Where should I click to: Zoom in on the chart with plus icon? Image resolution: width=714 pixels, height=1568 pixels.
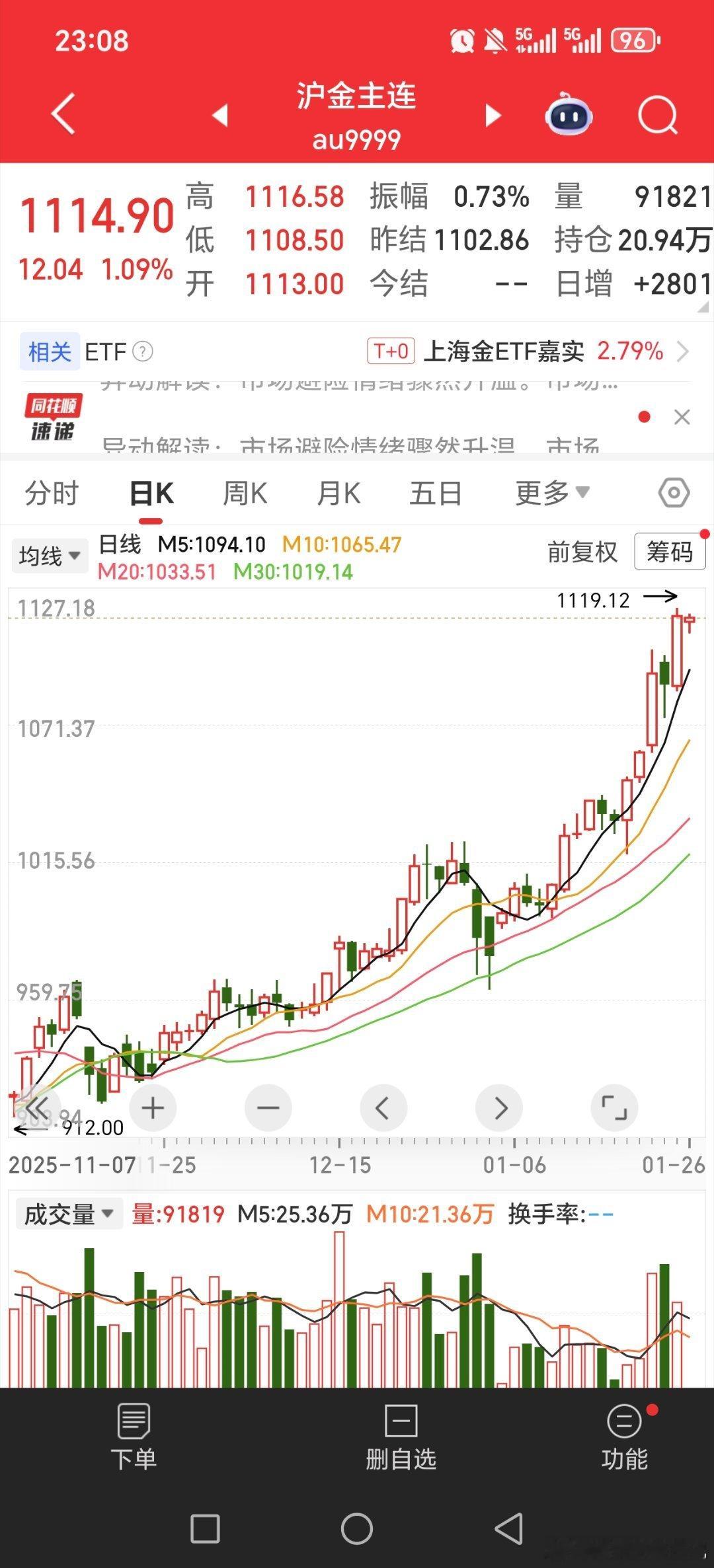152,1108
